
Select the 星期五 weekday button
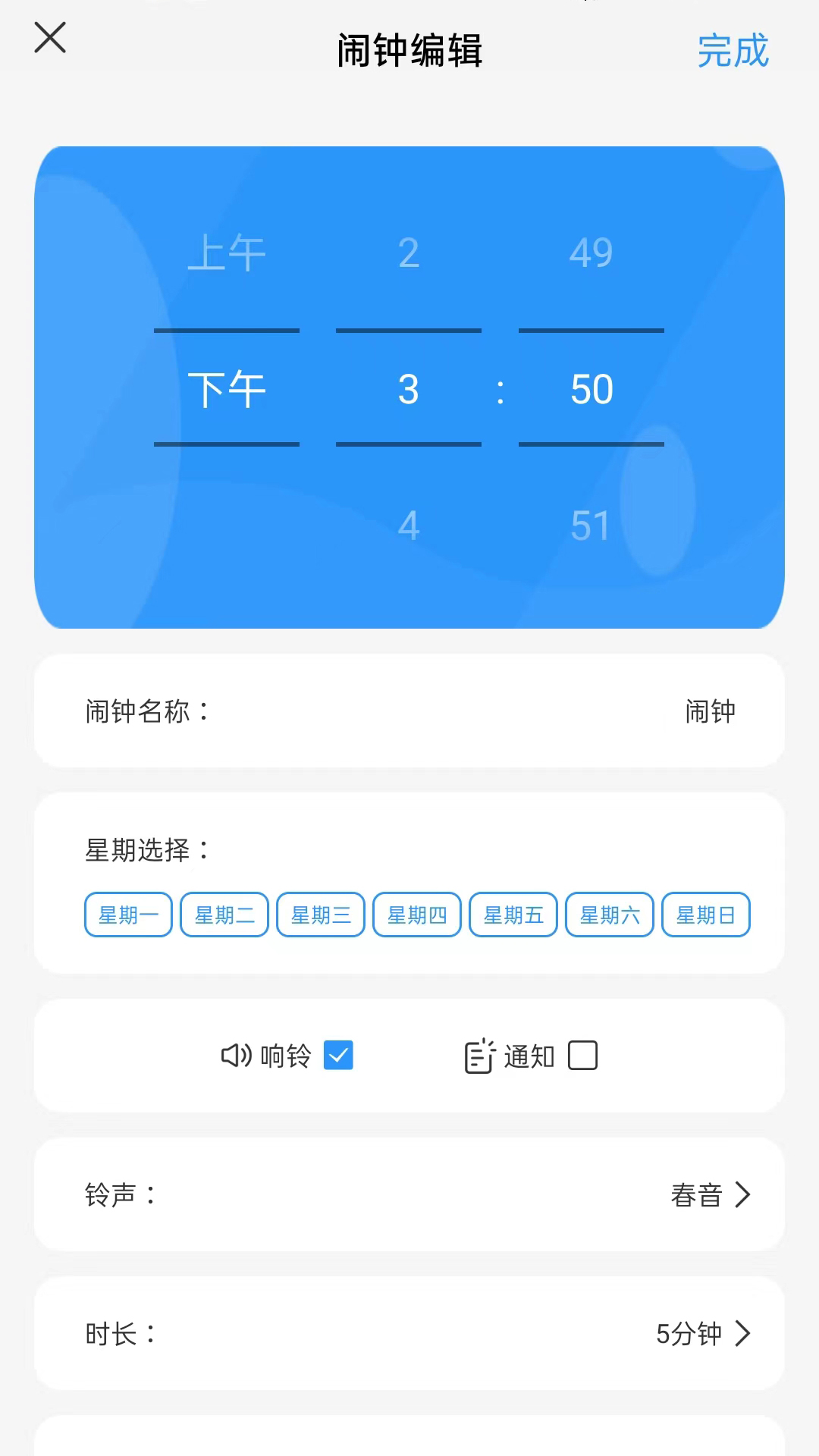click(513, 915)
